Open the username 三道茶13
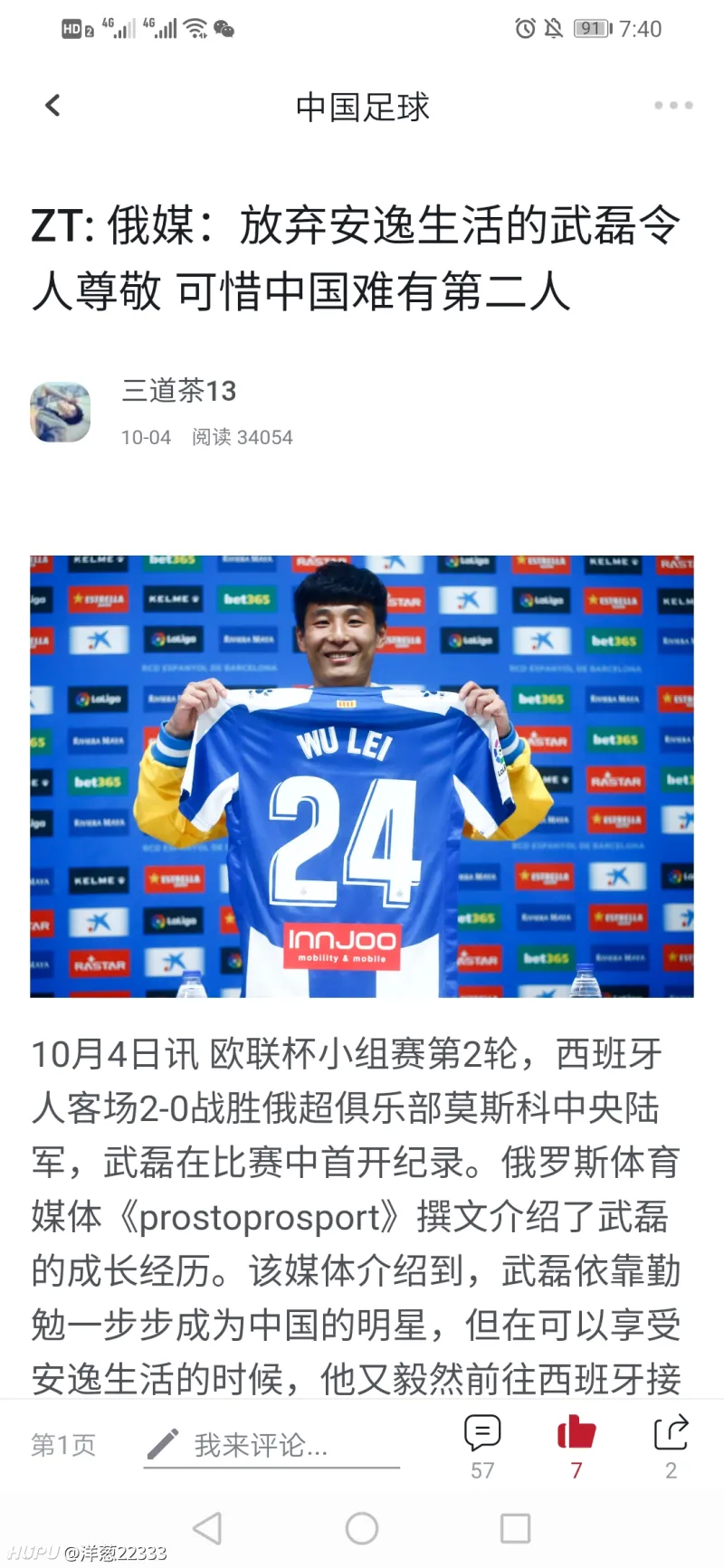Viewport: 724px width, 1568px height. pos(179,391)
